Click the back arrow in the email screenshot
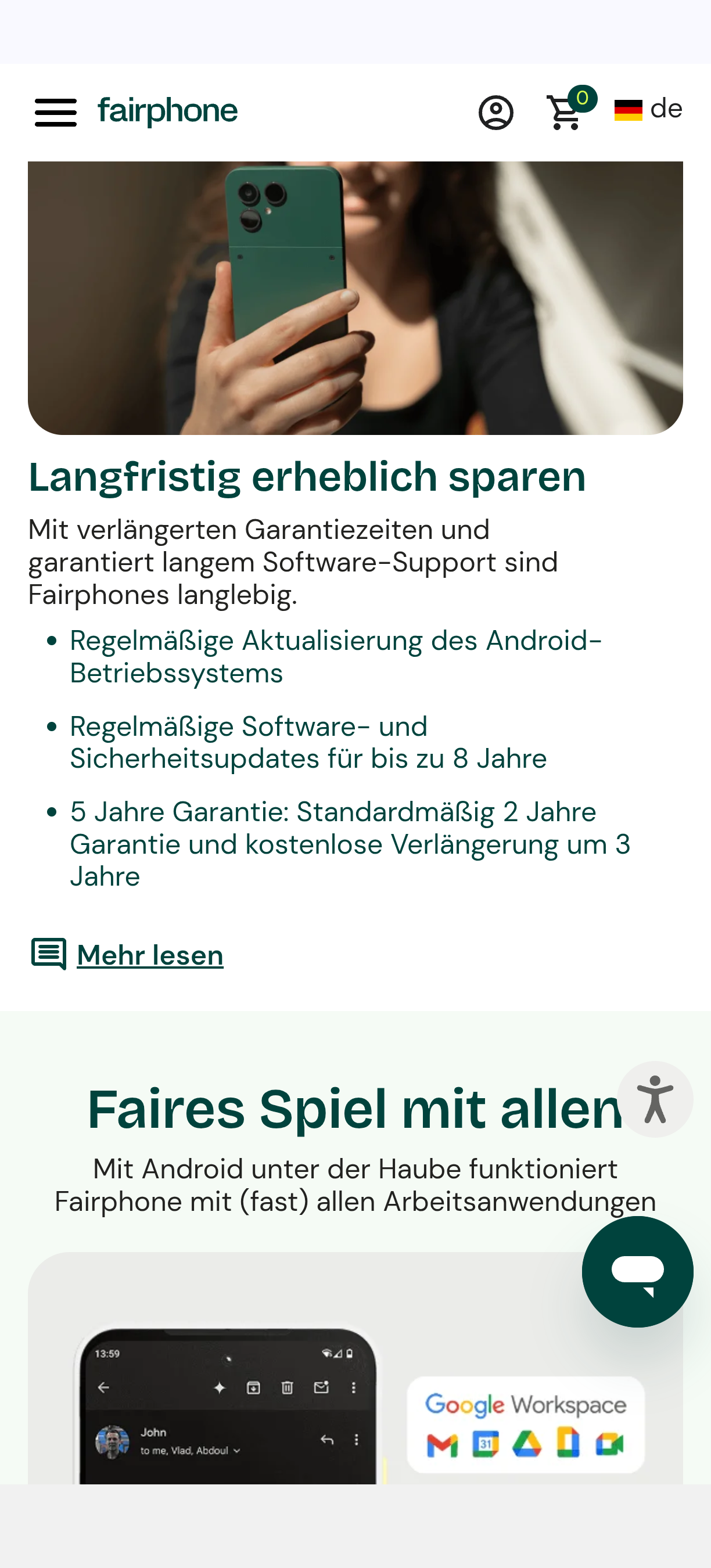 pos(102,1388)
